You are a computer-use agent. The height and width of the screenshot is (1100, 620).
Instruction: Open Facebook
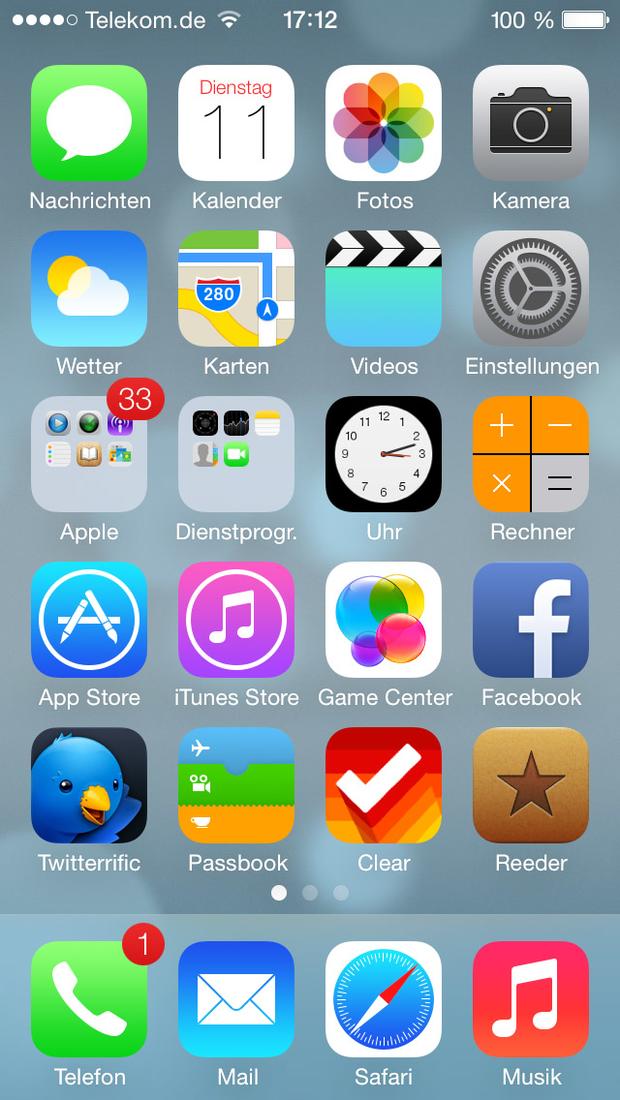[531, 619]
